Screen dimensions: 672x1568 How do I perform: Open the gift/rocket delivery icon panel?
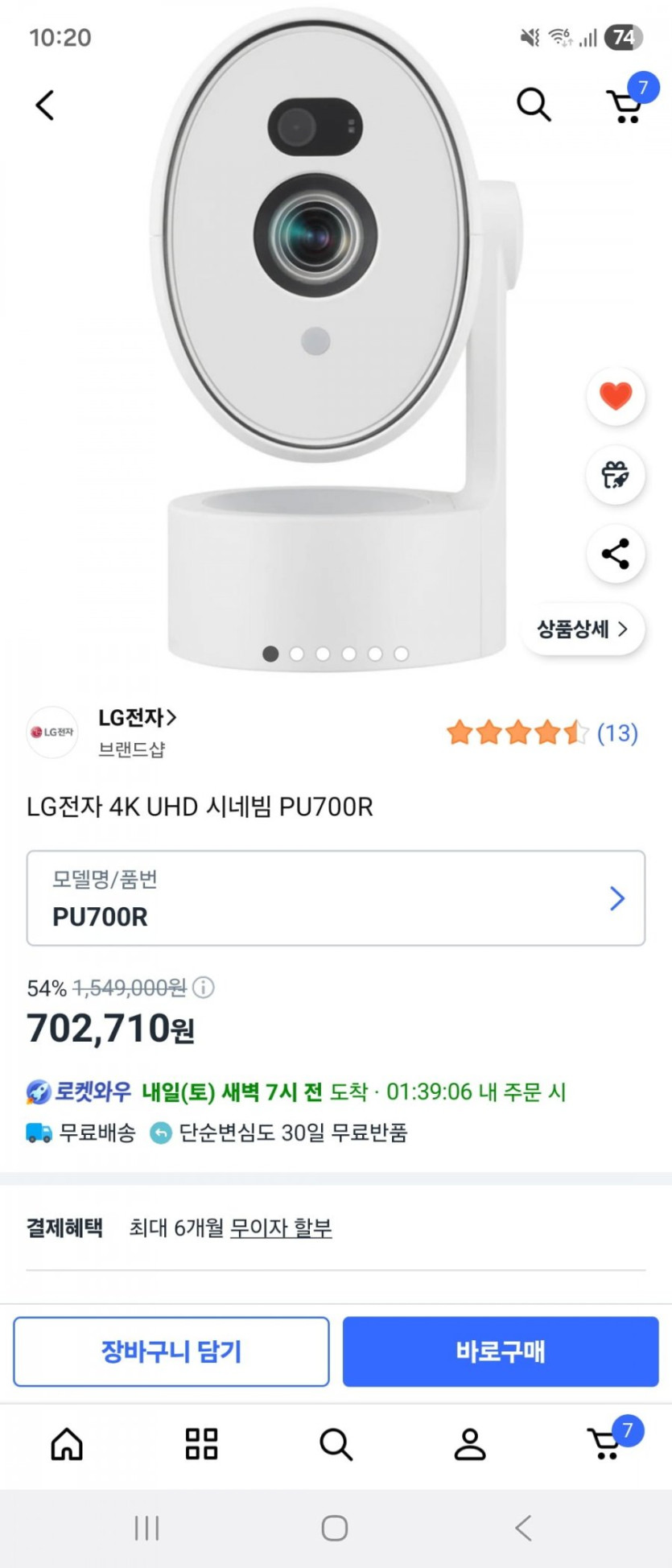point(615,476)
